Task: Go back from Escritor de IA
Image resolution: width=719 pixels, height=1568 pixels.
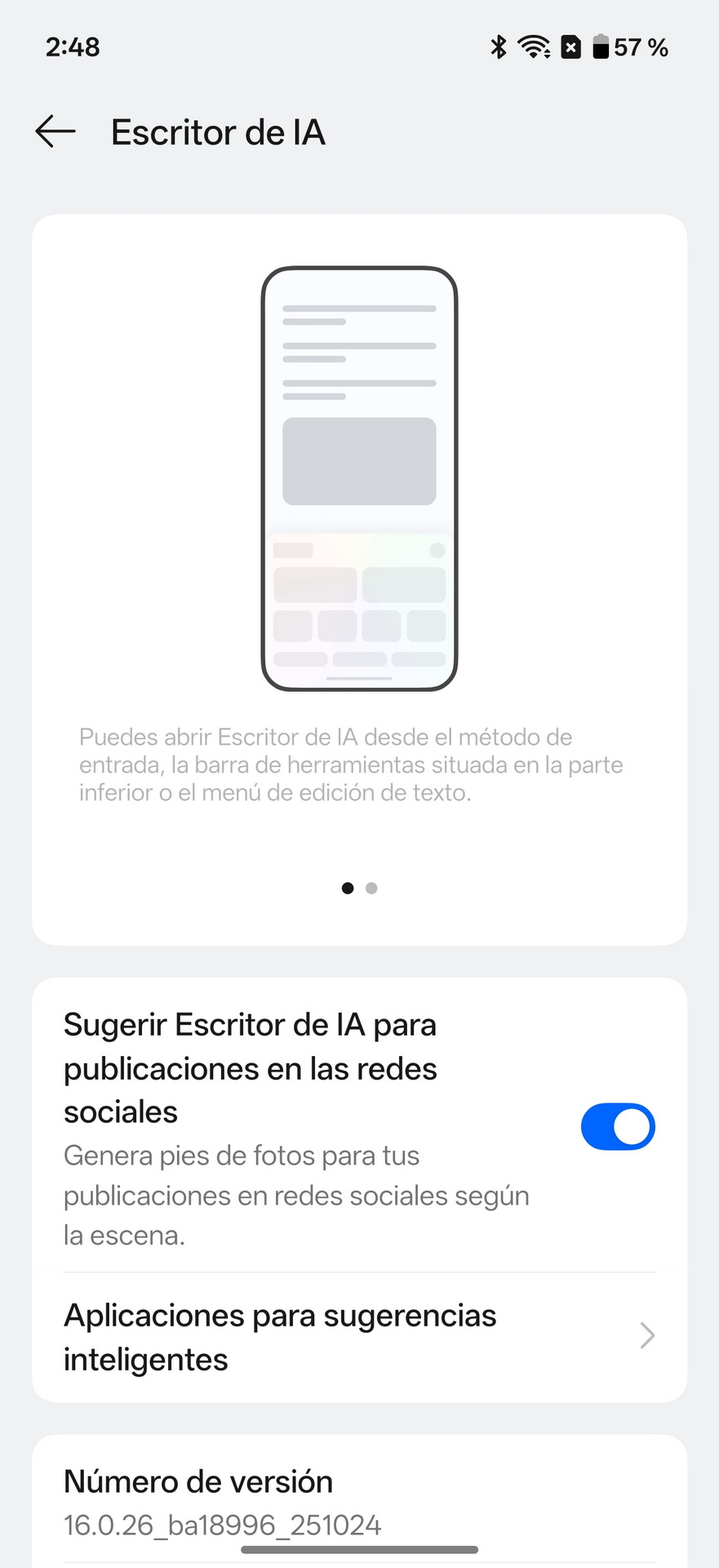Action: 55,131
